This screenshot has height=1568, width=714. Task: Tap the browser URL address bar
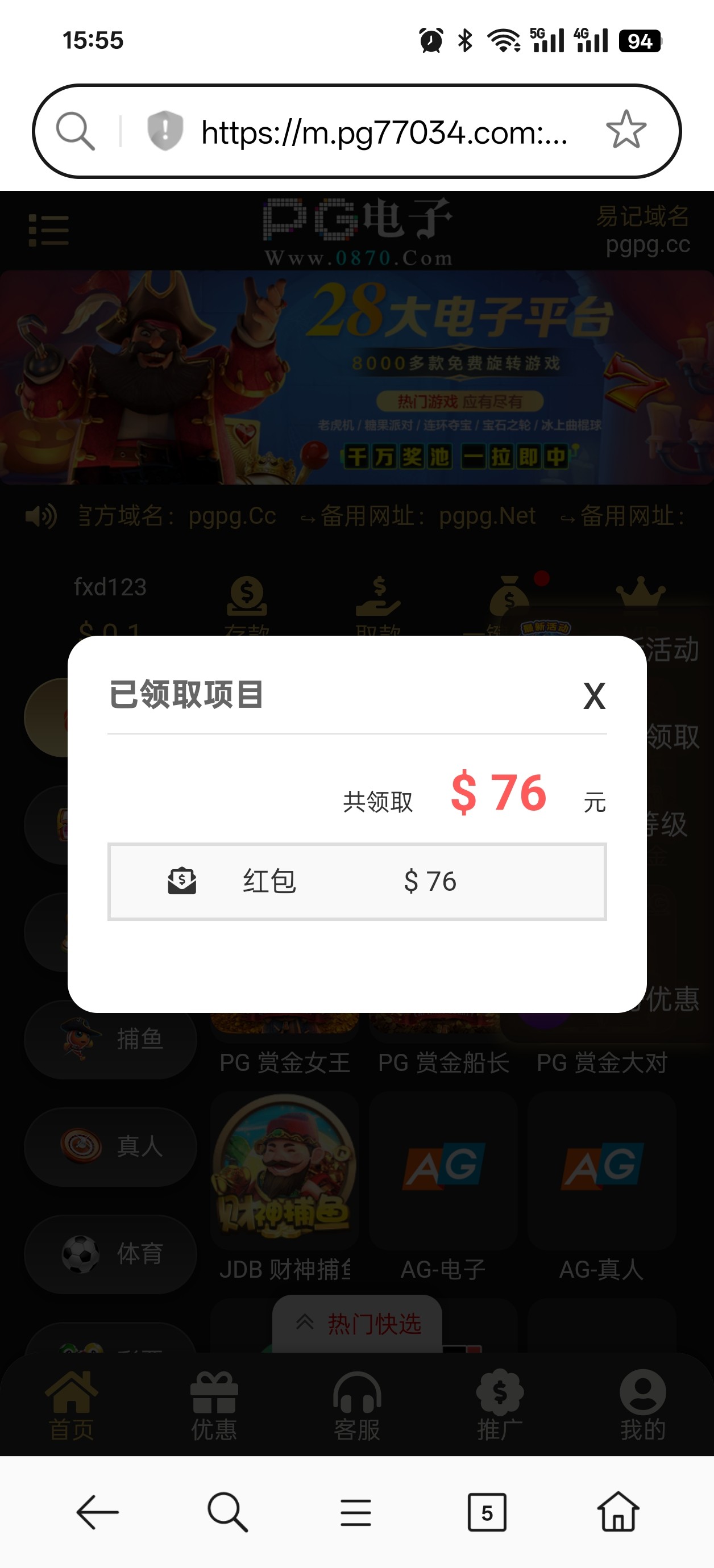[x=384, y=132]
